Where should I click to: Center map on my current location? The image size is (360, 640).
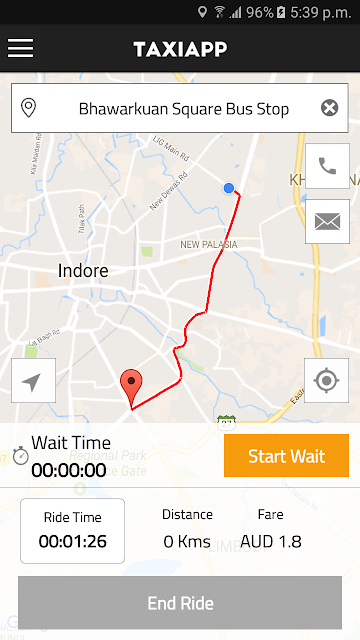(327, 380)
